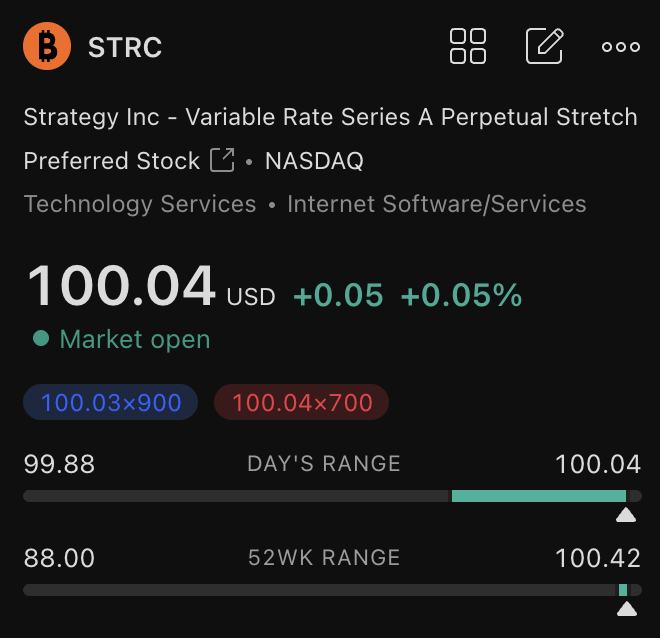Select the STRC symbol header

124,47
